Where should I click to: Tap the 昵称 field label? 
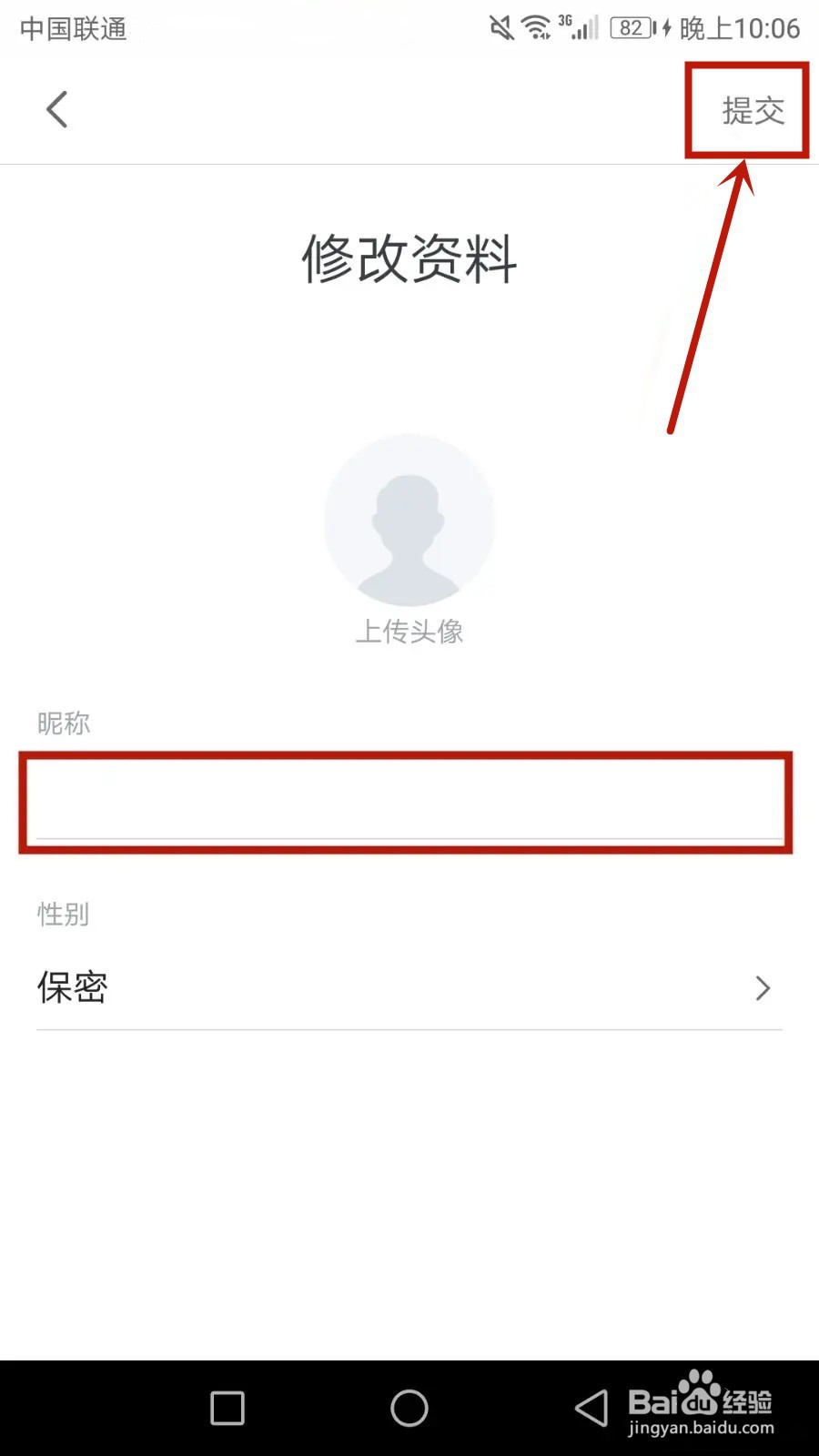point(62,723)
